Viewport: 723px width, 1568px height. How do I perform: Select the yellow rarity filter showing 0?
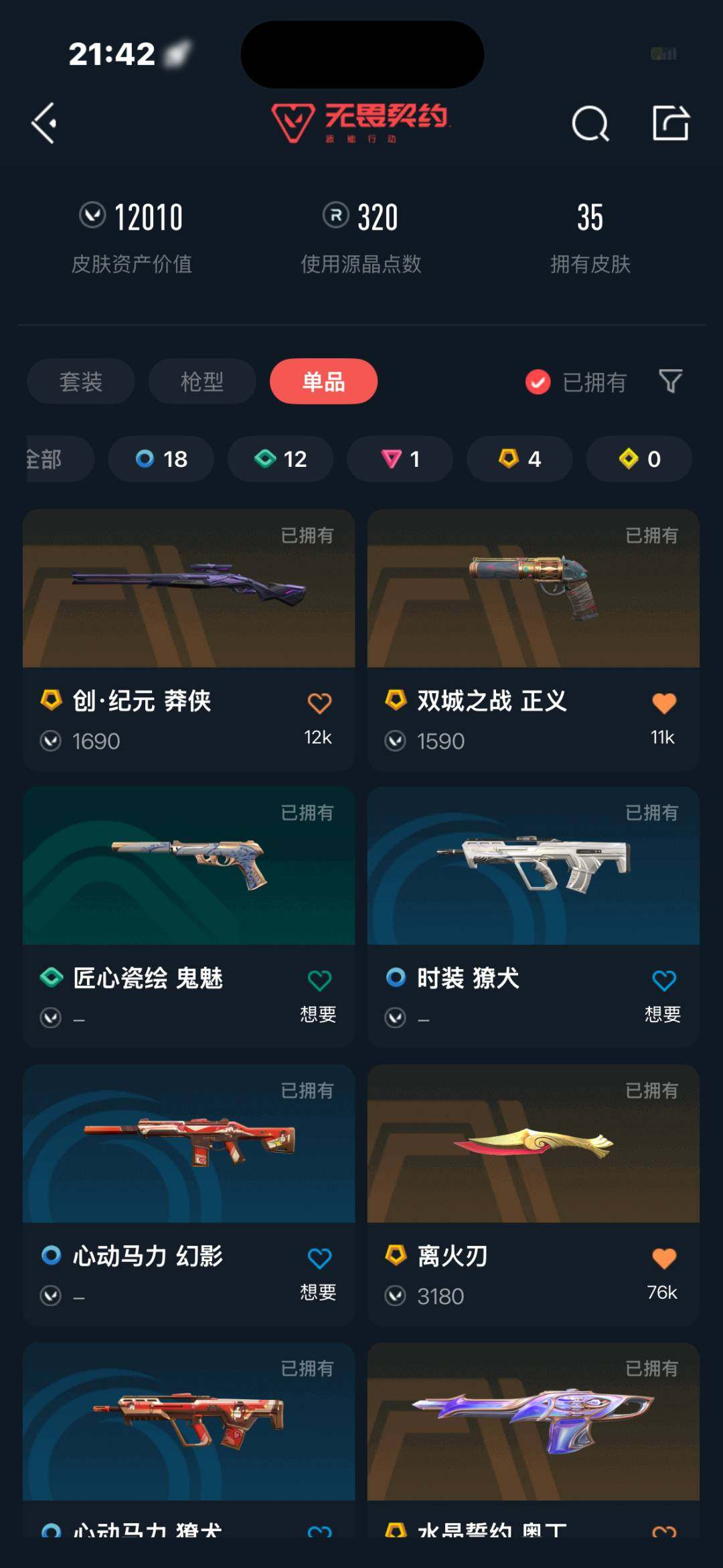click(x=638, y=459)
